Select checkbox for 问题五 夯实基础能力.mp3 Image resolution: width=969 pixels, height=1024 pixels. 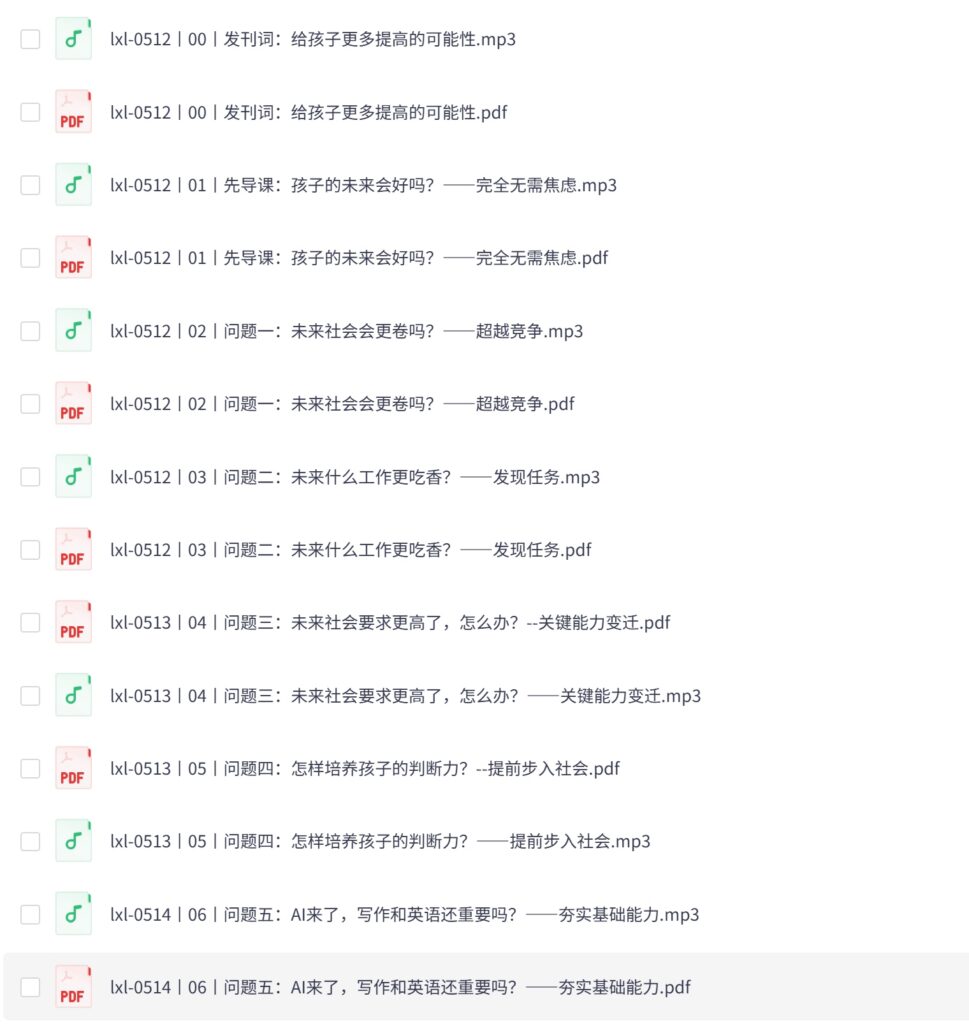coord(30,915)
